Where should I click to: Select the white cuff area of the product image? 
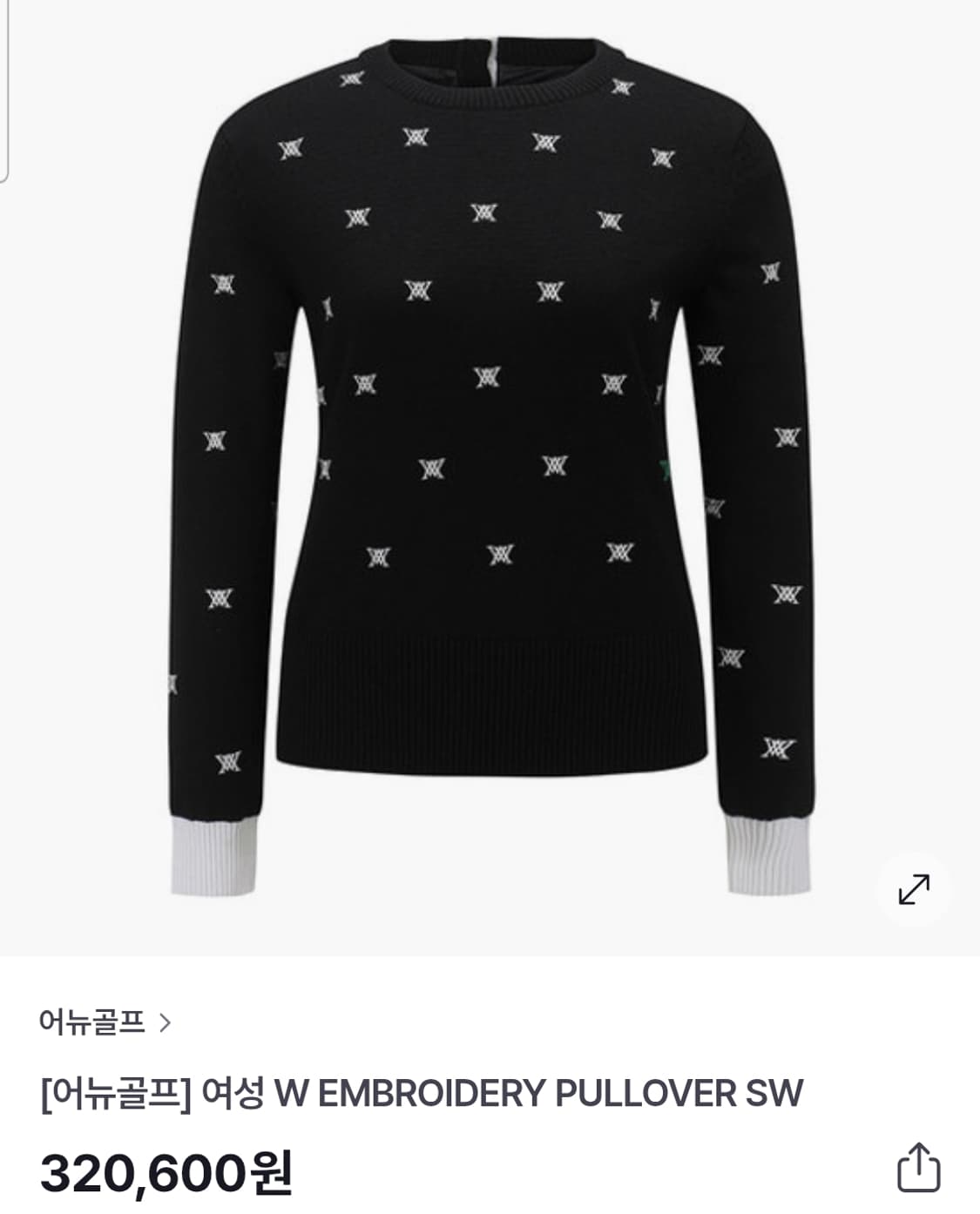point(213,858)
